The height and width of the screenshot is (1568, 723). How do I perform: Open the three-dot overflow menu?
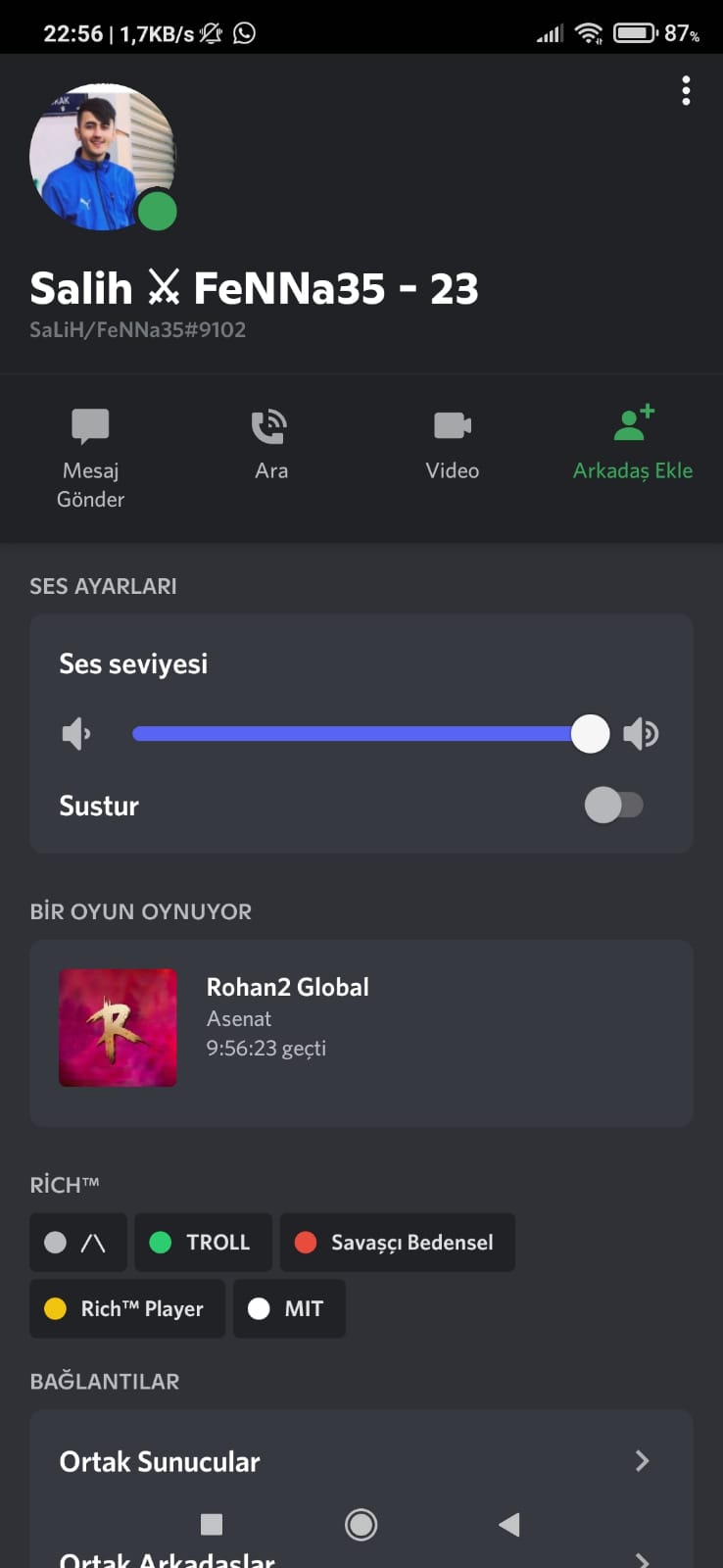(686, 90)
